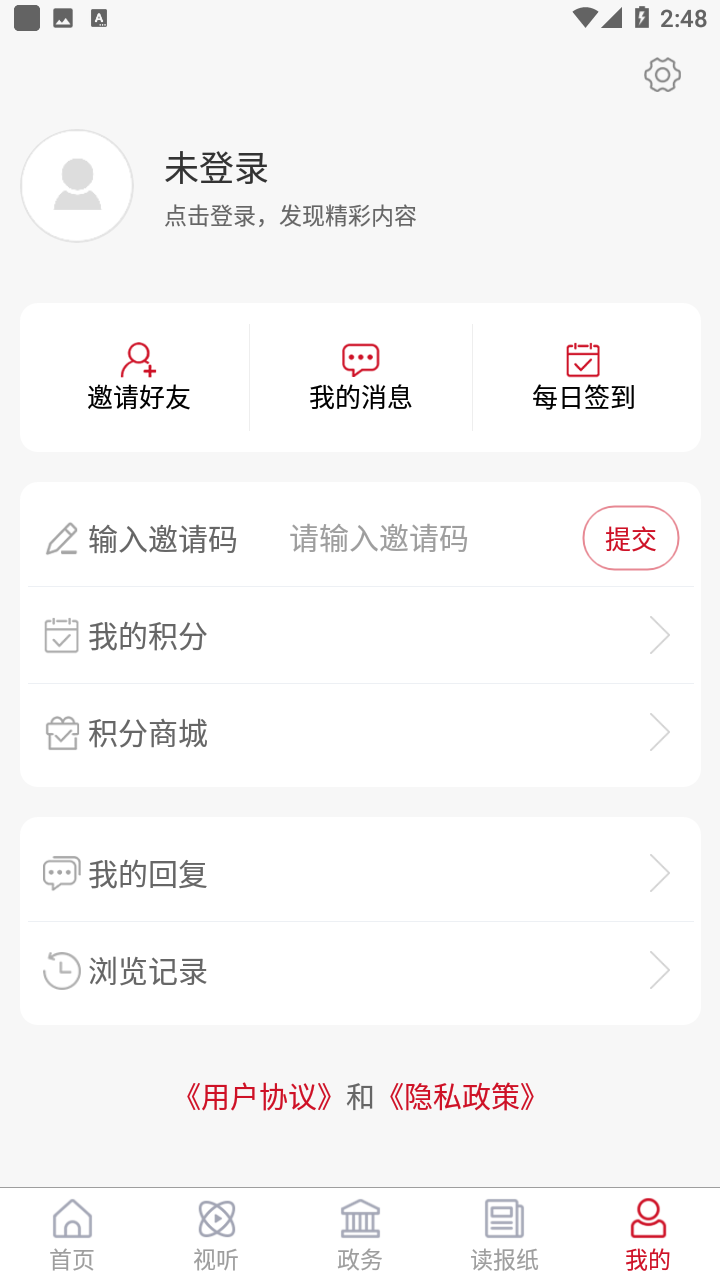Tap the profile avatar to log in
This screenshot has height=1280, width=720.
pos(77,186)
